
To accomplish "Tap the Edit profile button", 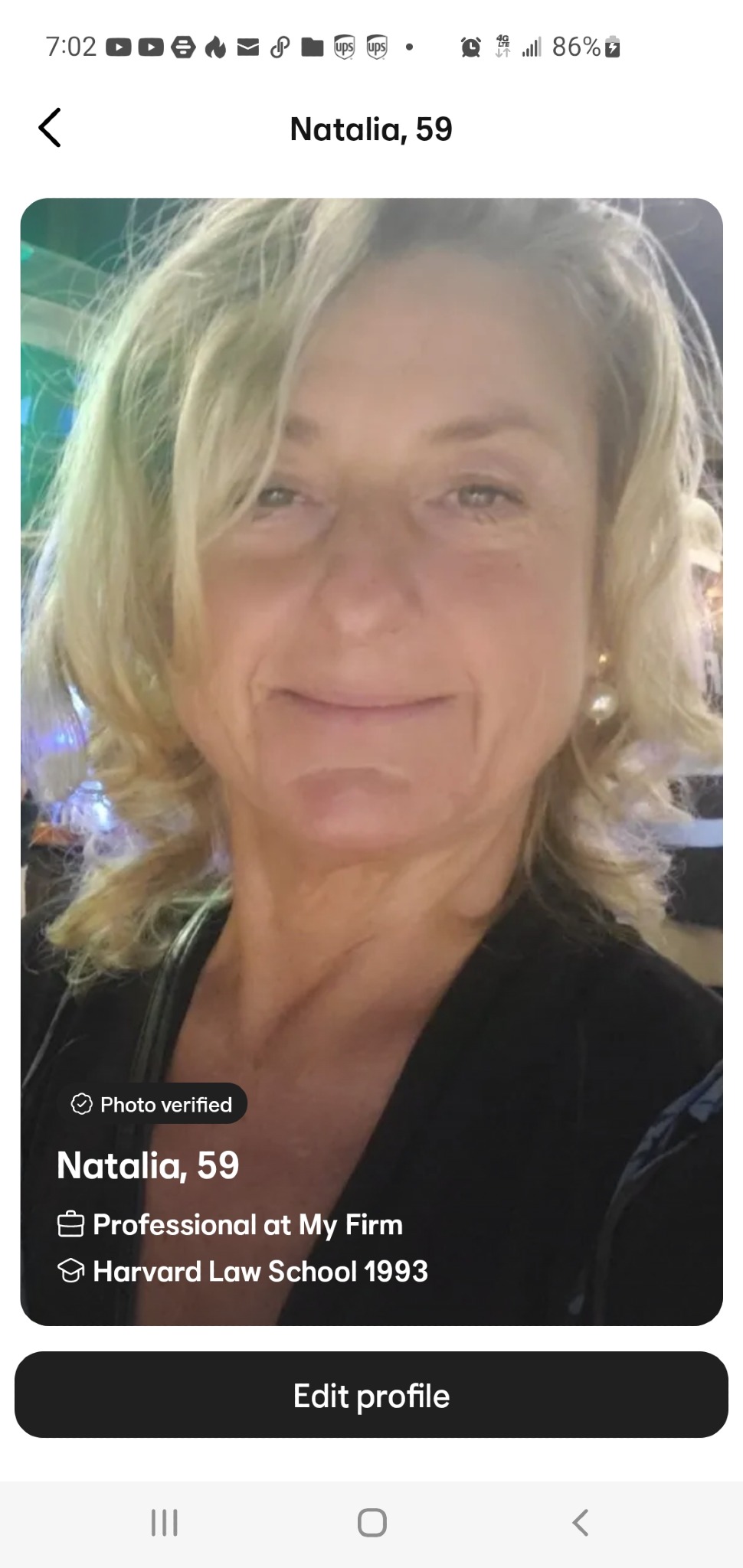I will (371, 1395).
